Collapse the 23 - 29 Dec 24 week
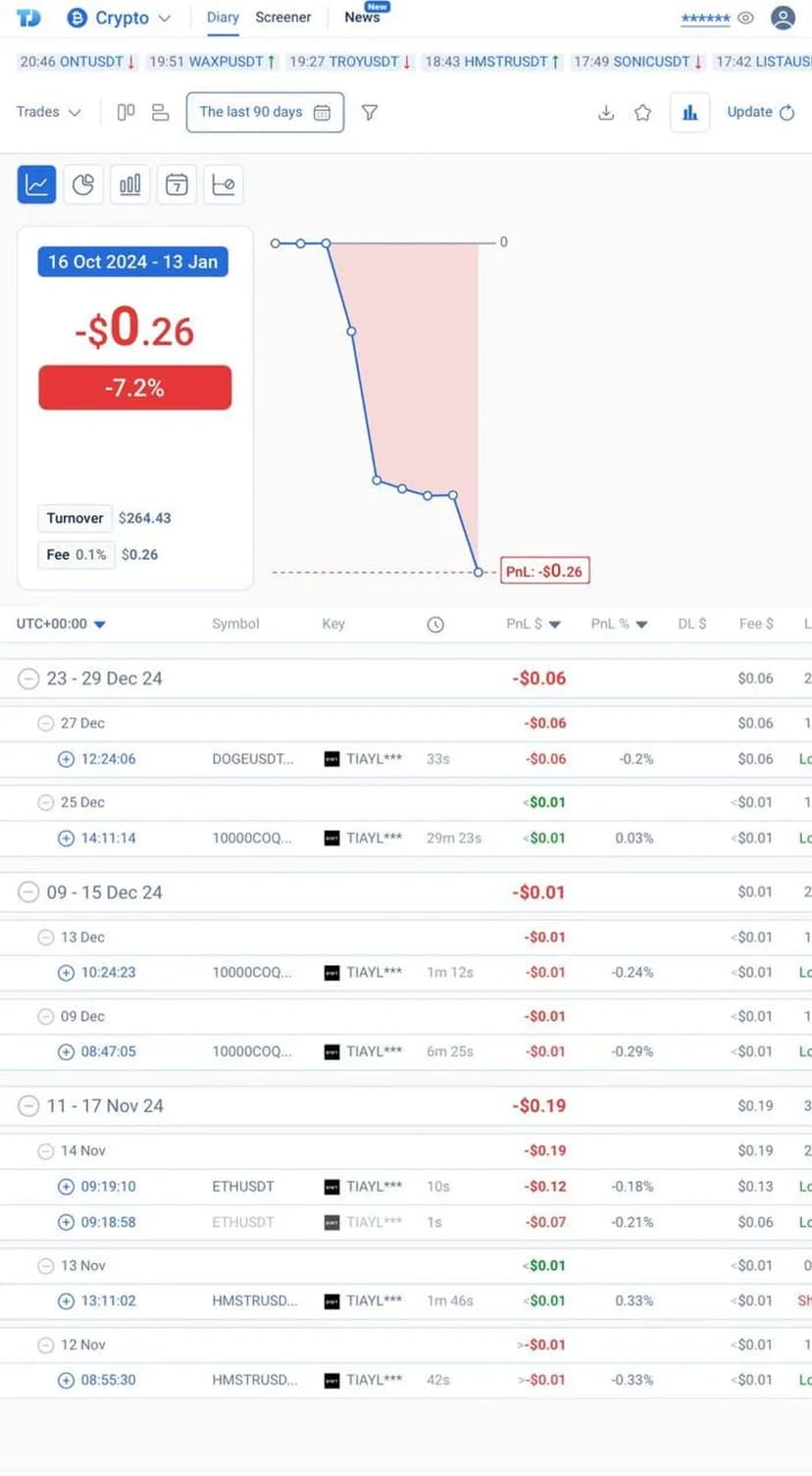Image resolution: width=812 pixels, height=1476 pixels. pyautogui.click(x=29, y=679)
